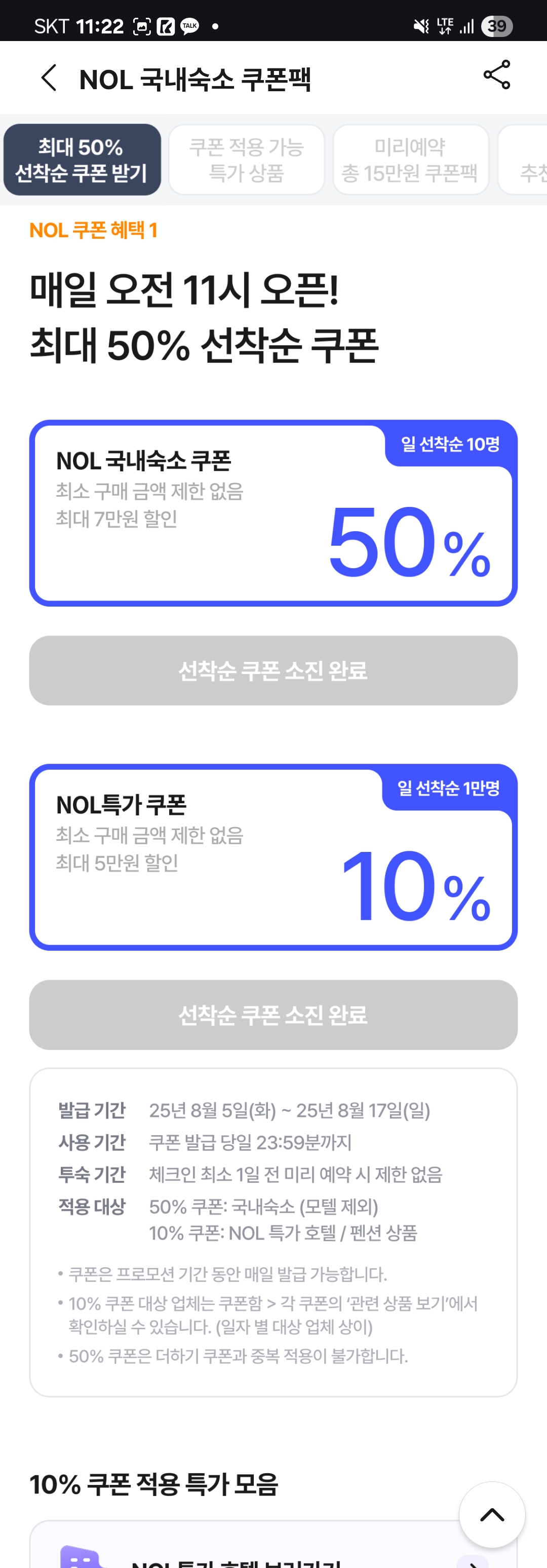Viewport: 547px width, 1568px height.
Task: Select the 최대 50% 선착순 쿠폰 받기 tab
Action: pyautogui.click(x=82, y=160)
